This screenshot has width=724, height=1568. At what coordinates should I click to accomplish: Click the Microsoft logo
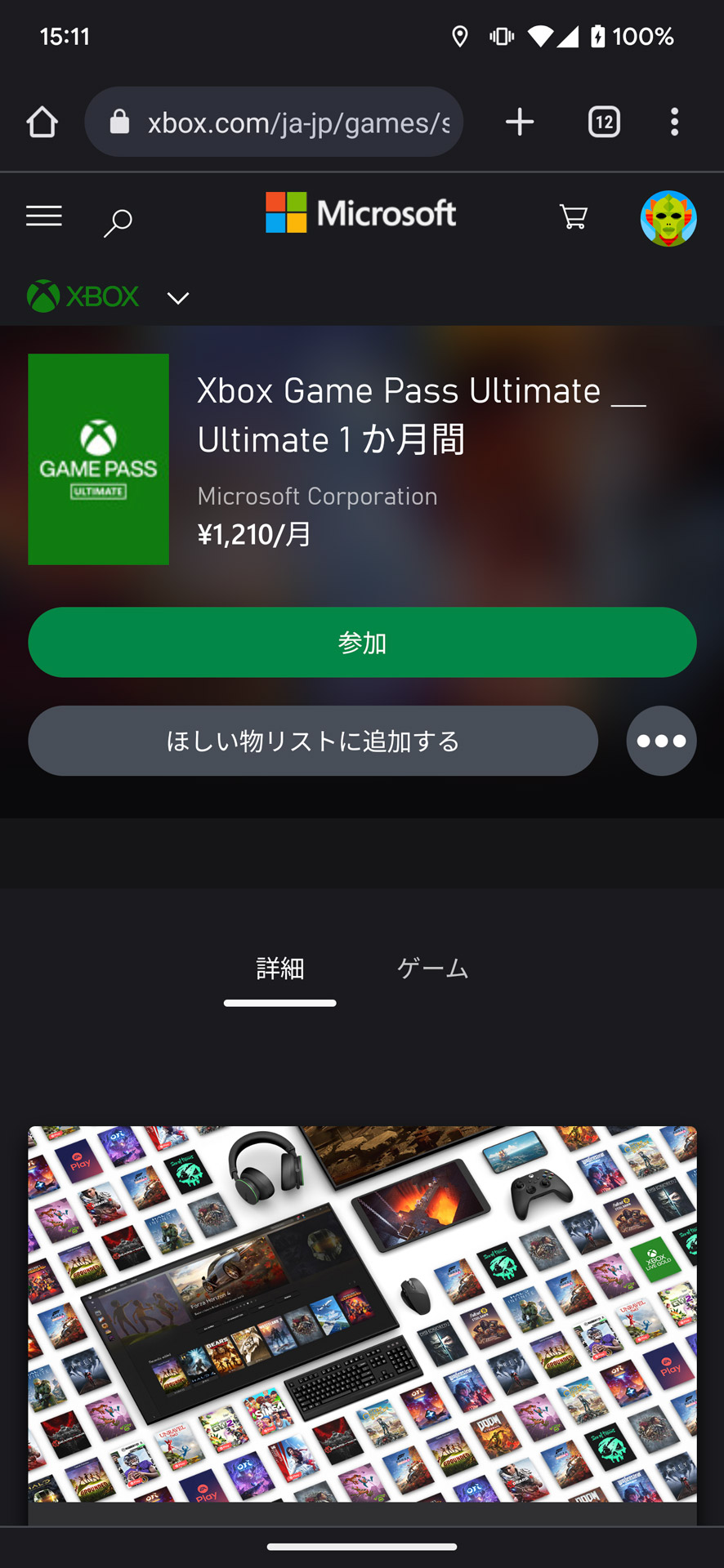pos(360,213)
